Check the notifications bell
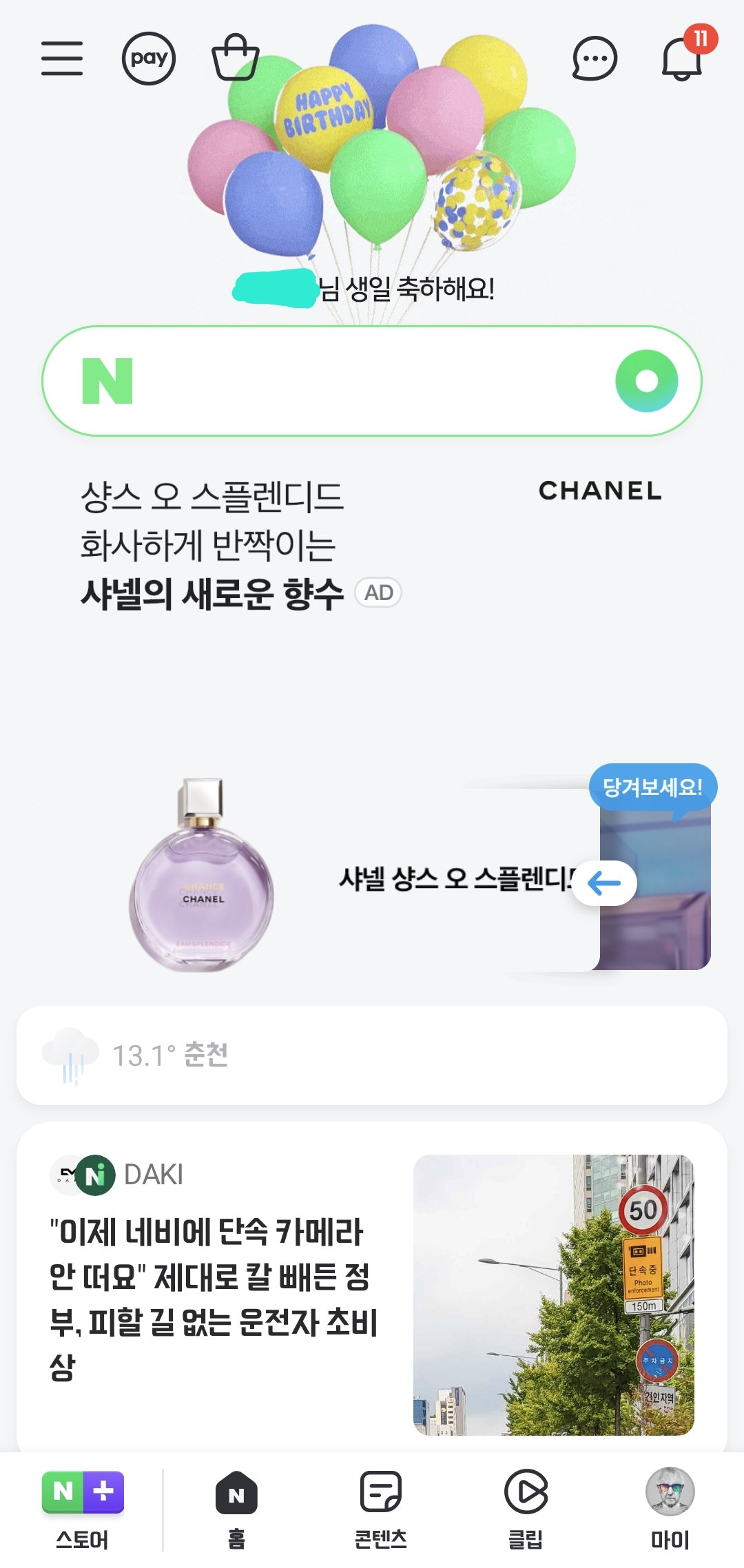 click(682, 59)
